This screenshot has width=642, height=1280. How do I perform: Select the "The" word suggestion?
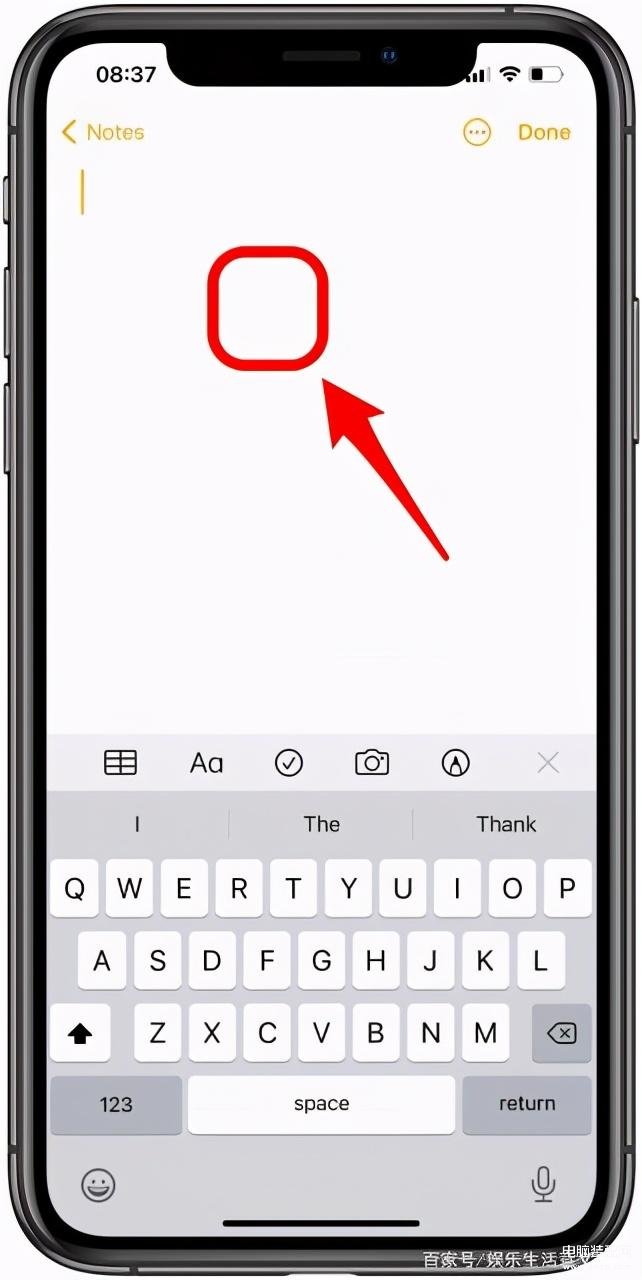coord(322,824)
